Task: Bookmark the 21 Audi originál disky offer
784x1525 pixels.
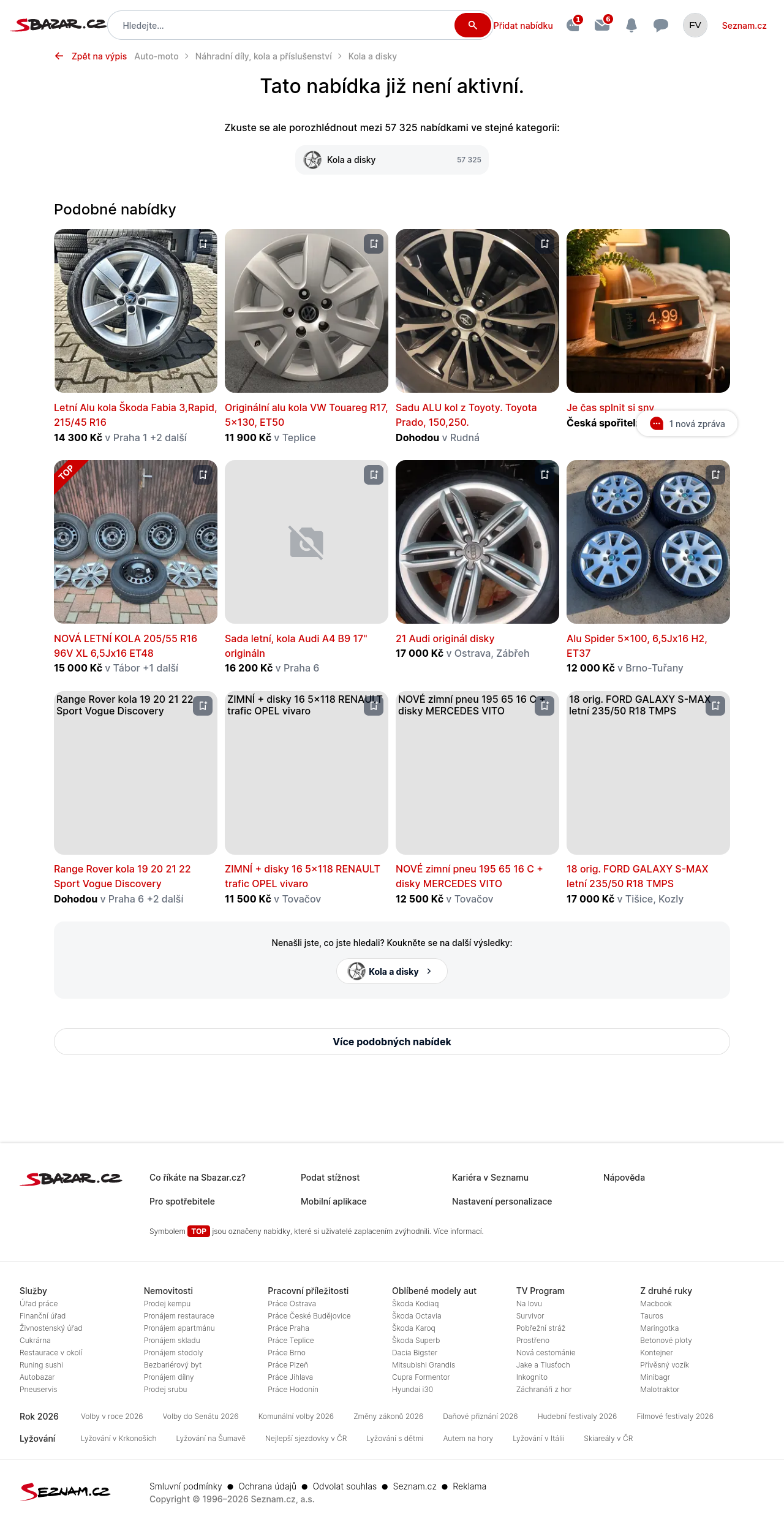Action: pos(545,475)
